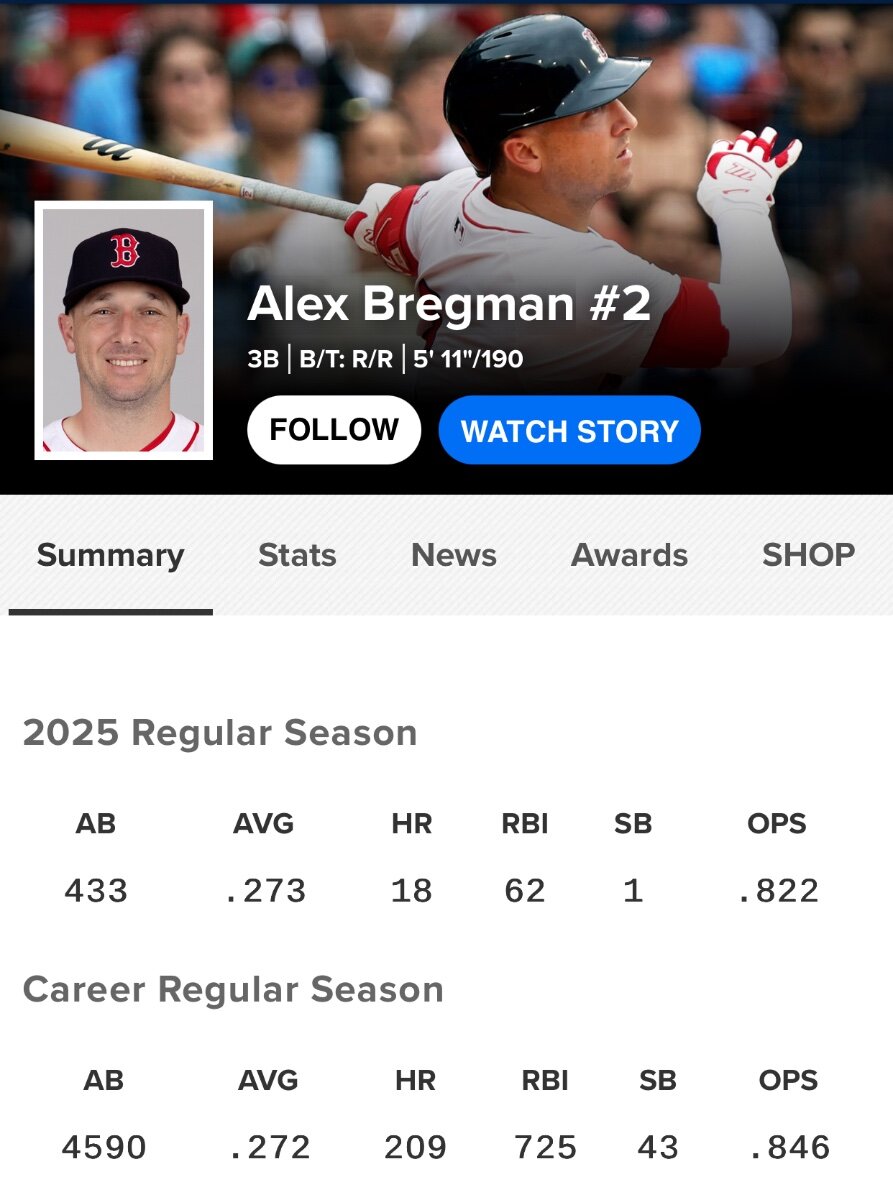The height and width of the screenshot is (1200, 893).
Task: Switch to the Stats tab
Action: (x=297, y=556)
